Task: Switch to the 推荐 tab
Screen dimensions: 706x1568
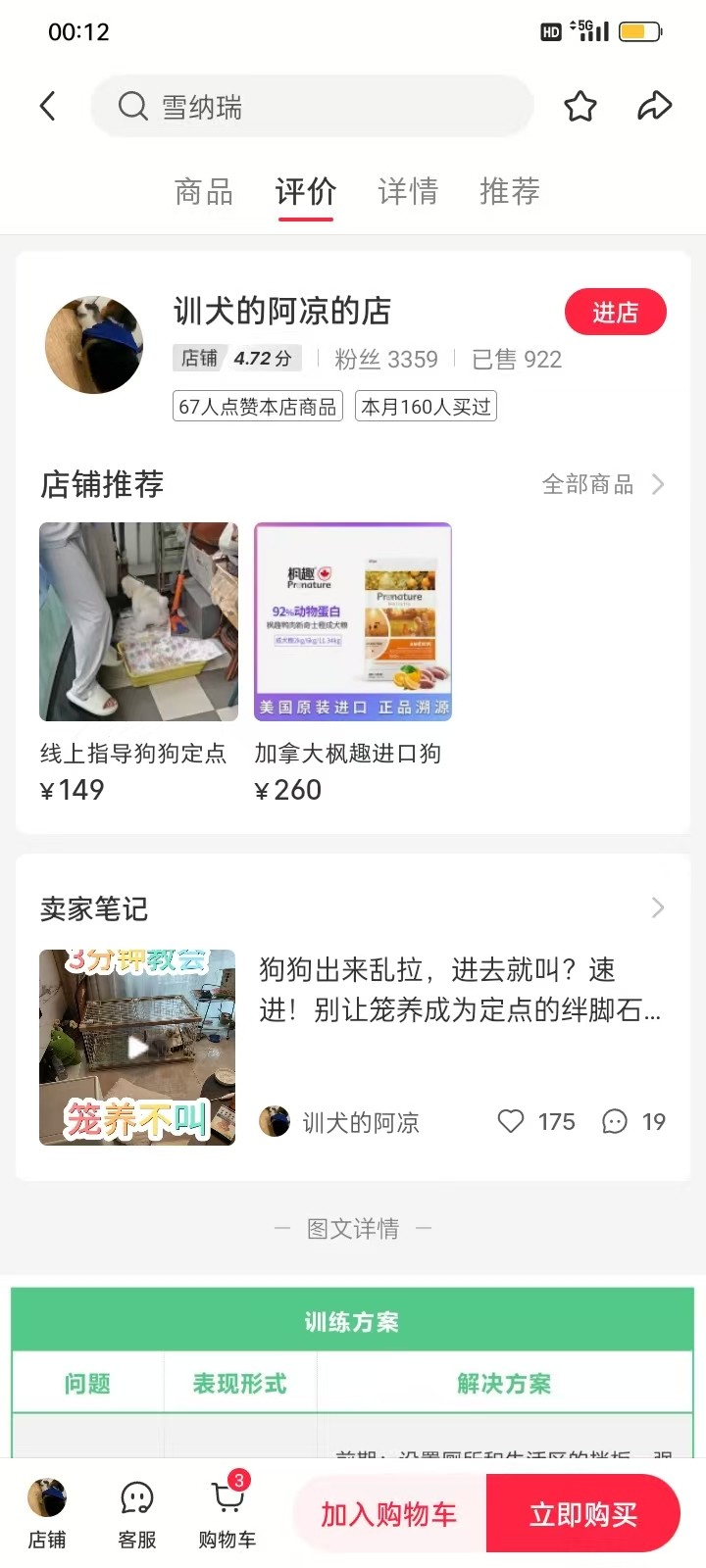Action: tap(509, 191)
